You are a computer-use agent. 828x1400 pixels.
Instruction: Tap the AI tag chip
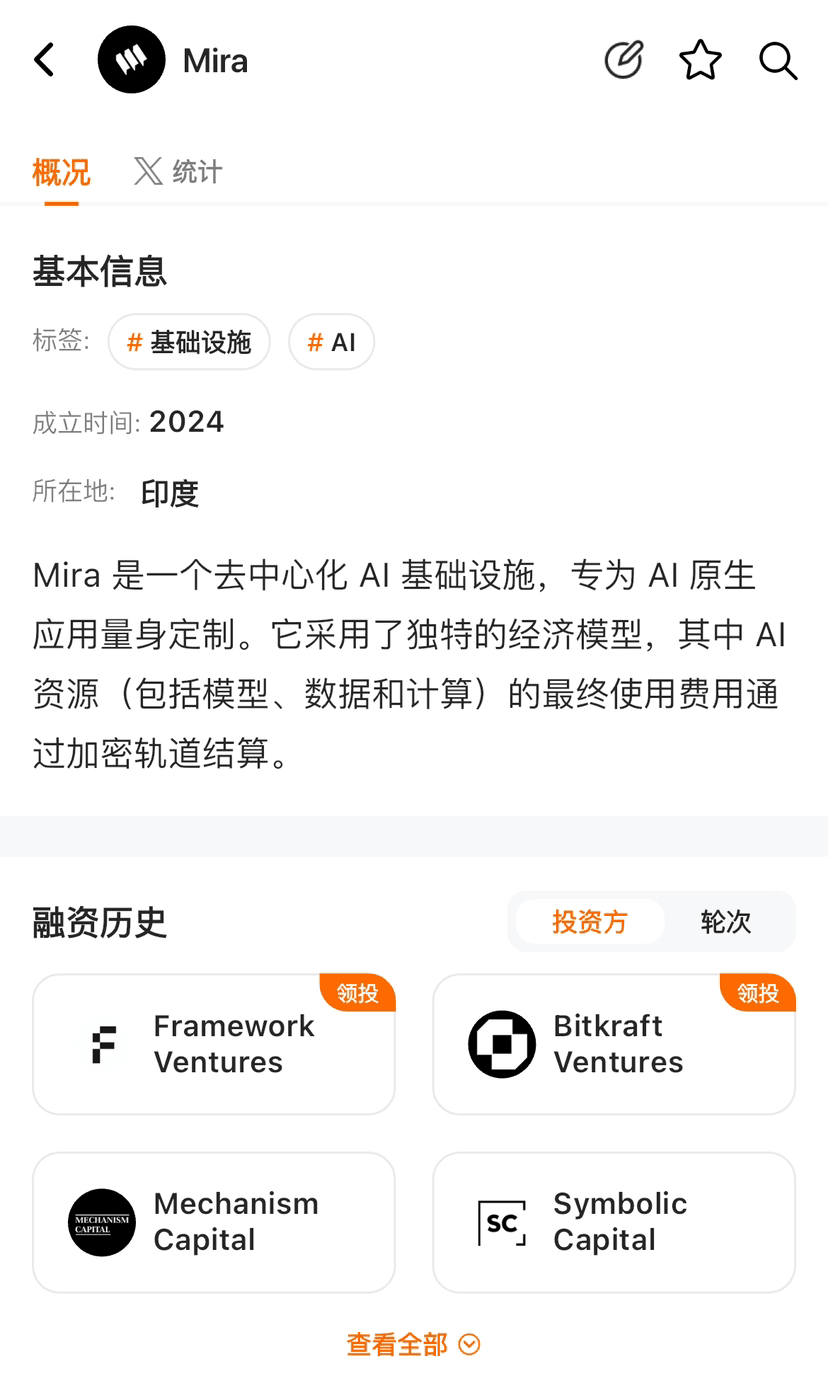(331, 342)
